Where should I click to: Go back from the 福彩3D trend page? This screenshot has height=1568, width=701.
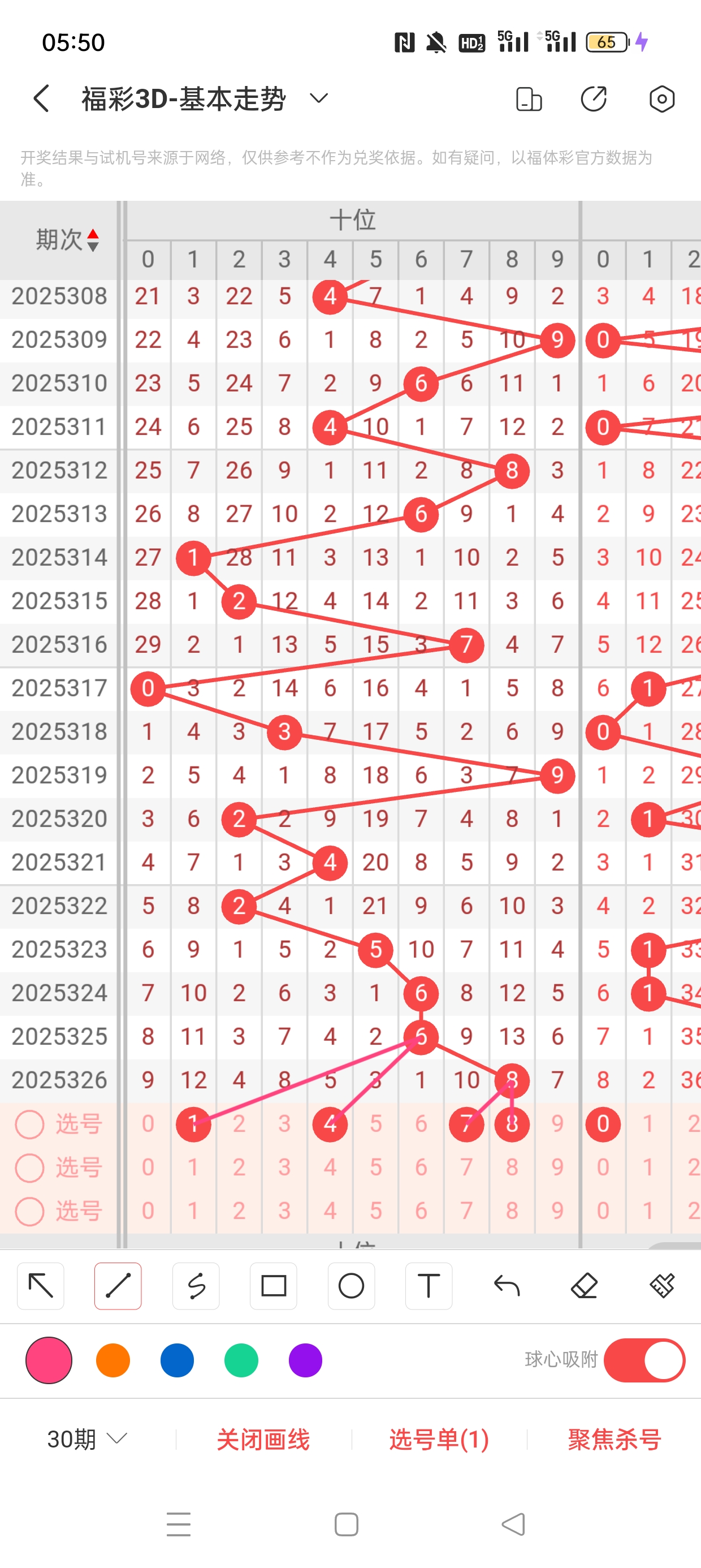[x=41, y=98]
